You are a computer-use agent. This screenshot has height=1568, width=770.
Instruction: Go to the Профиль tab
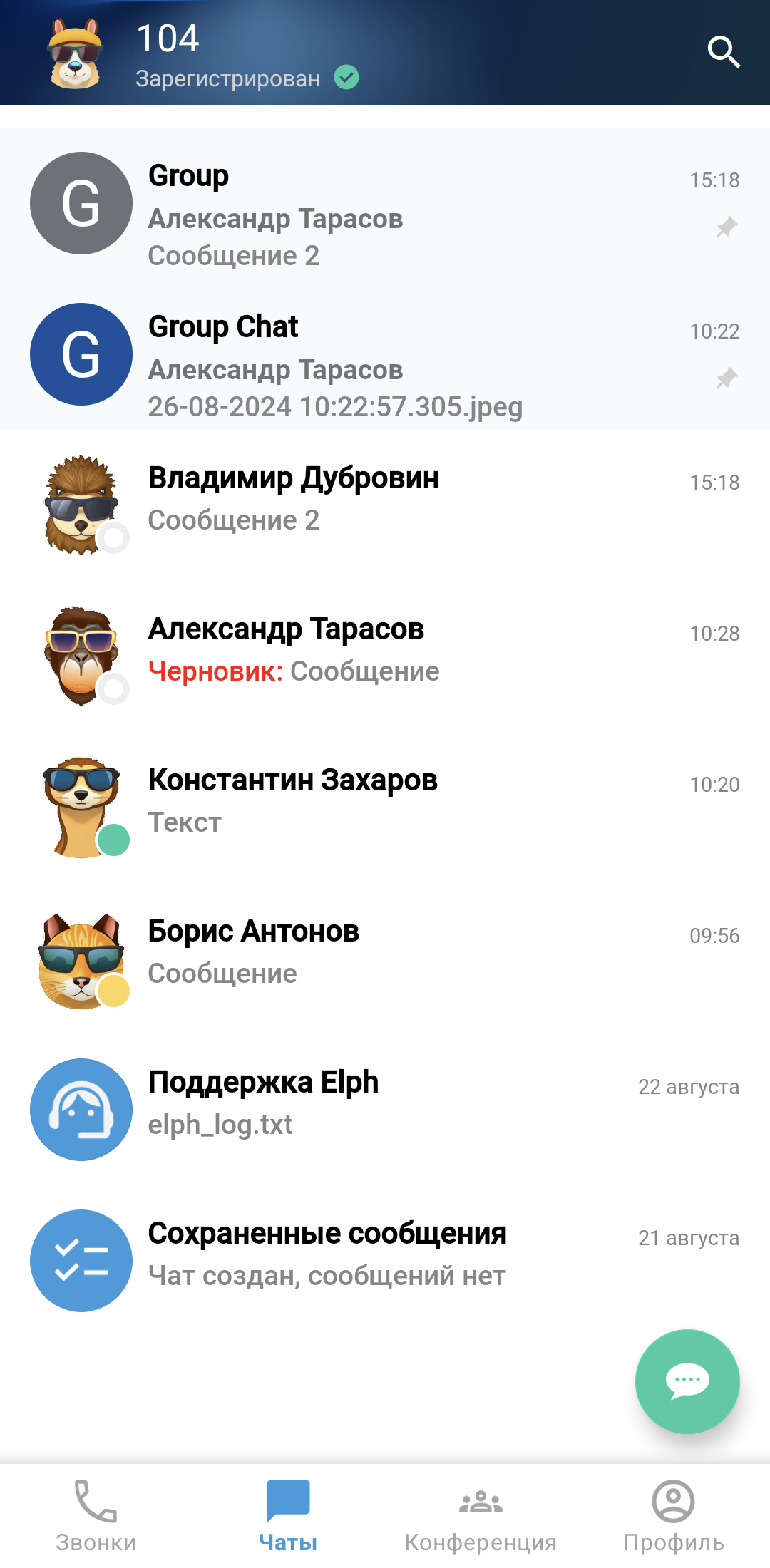pyautogui.click(x=673, y=1516)
